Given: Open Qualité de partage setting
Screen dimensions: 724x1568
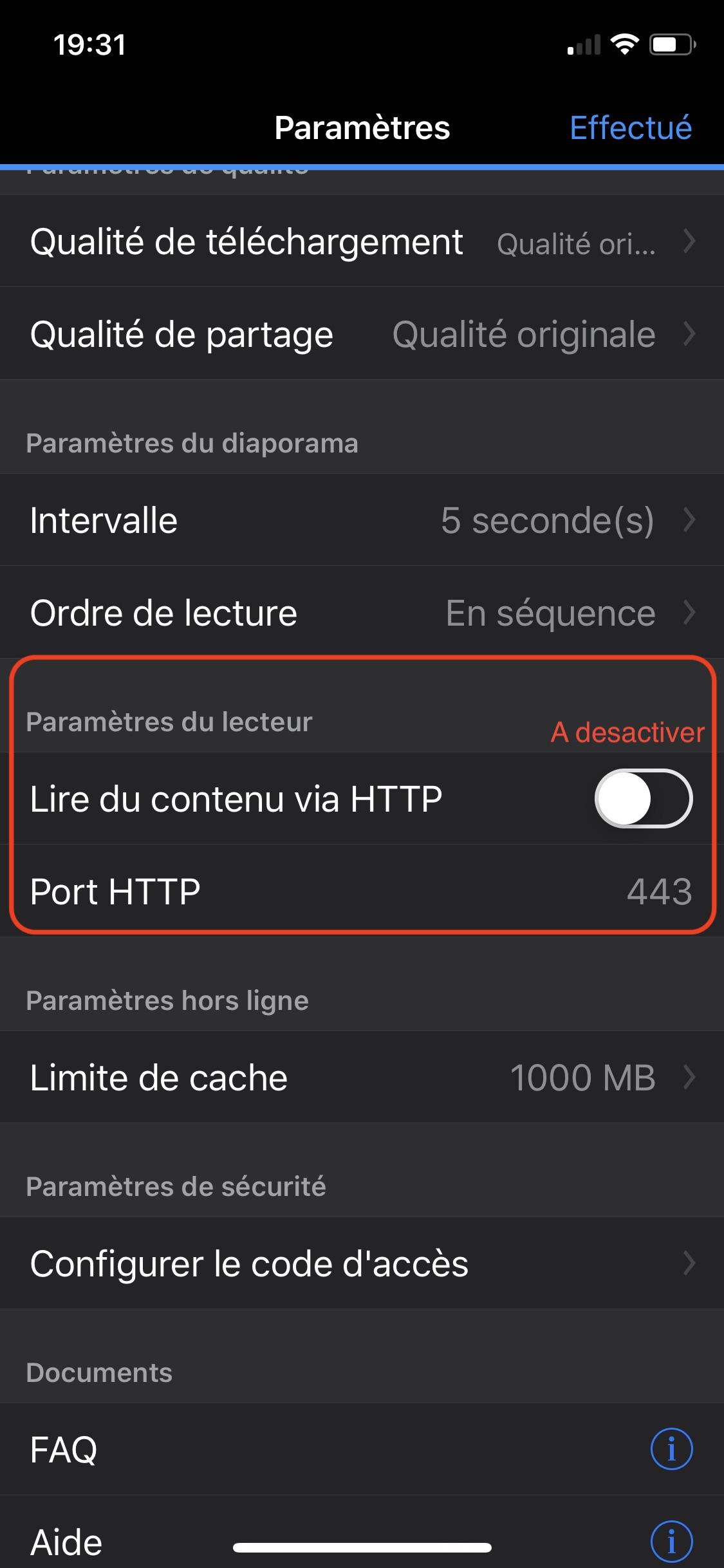Looking at the screenshot, I should click(x=362, y=335).
